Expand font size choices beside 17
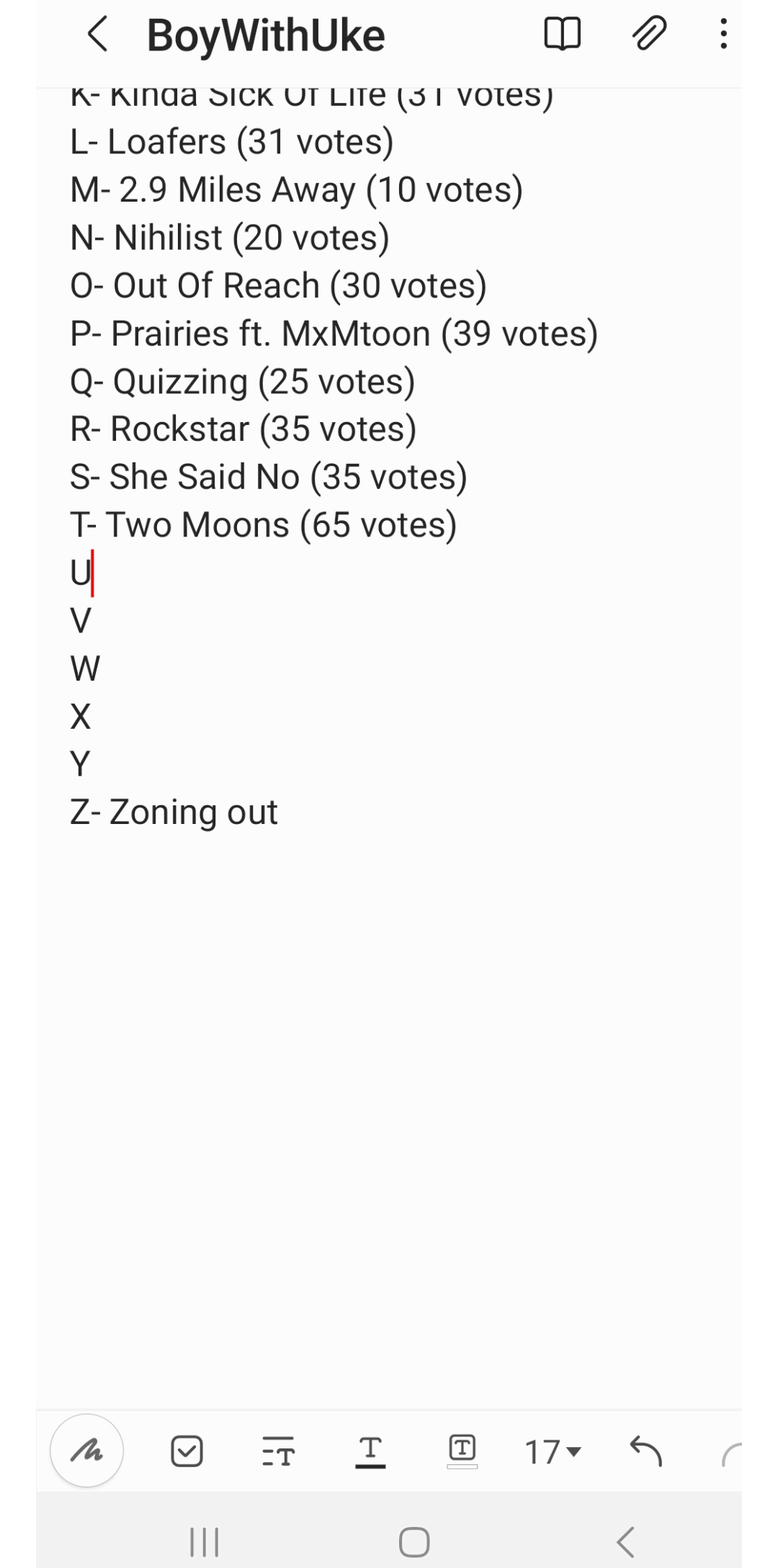 coord(573,1450)
